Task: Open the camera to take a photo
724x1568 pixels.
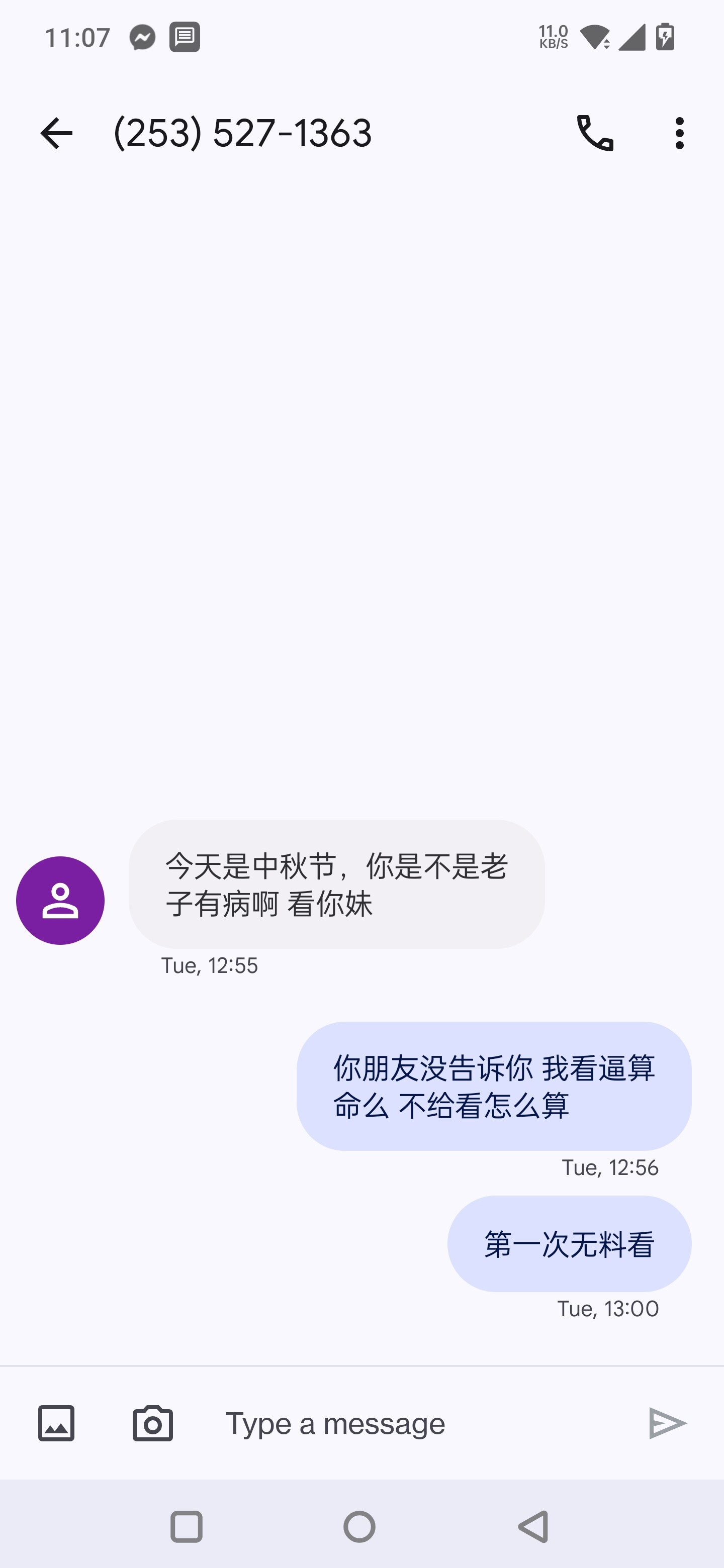Action: coord(152,1423)
